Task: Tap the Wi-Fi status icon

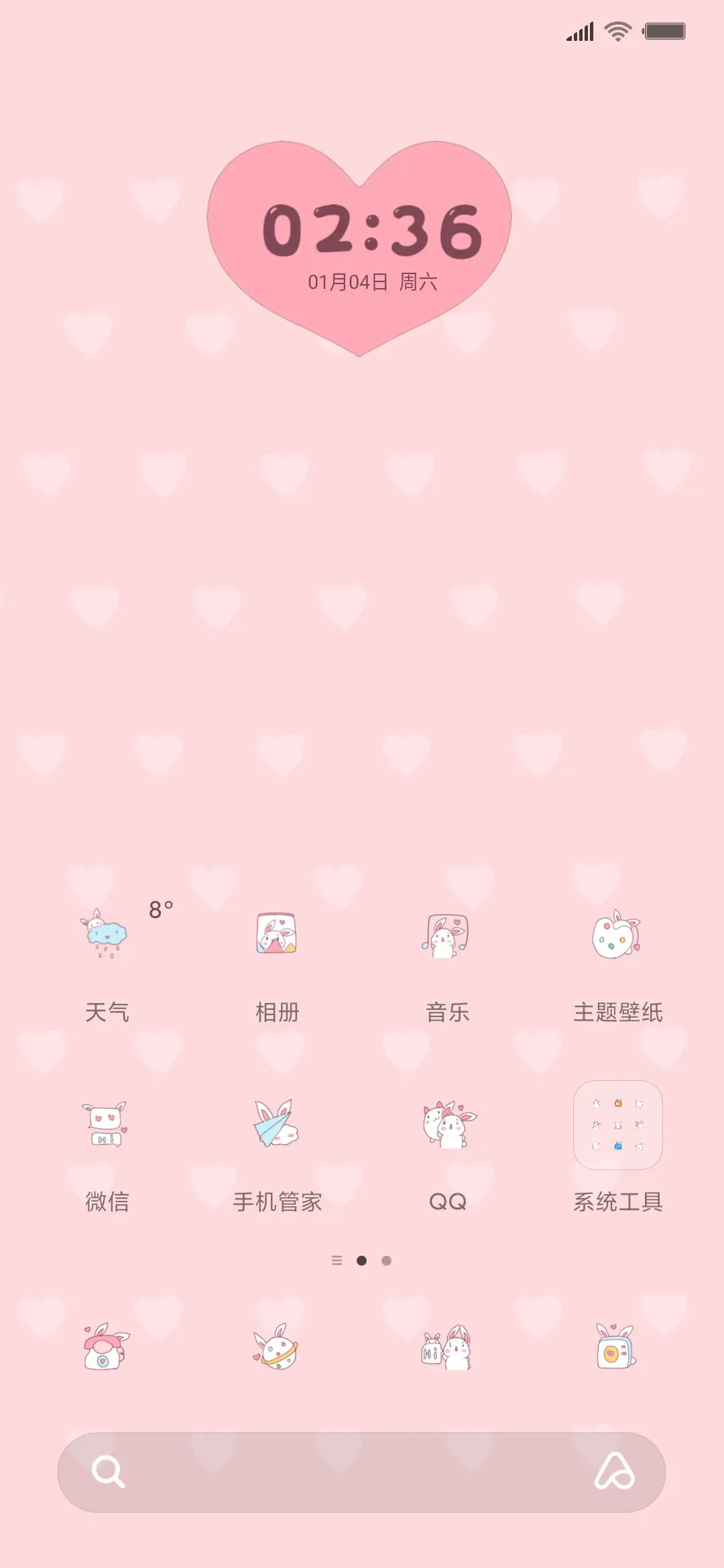Action: click(615, 29)
